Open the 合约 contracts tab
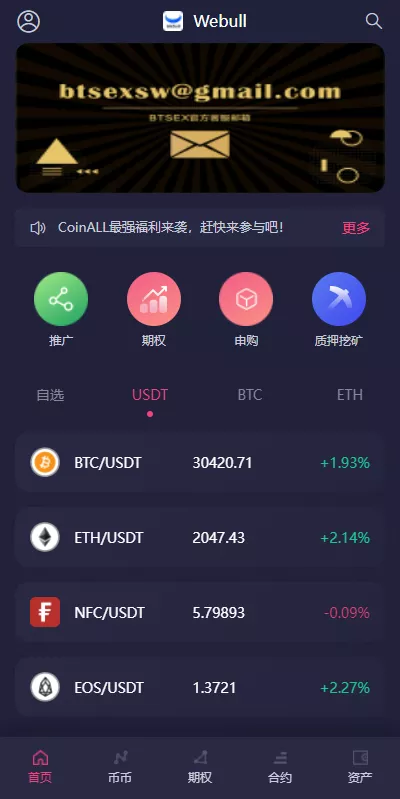Viewport: 400px width, 799px height. 280,767
